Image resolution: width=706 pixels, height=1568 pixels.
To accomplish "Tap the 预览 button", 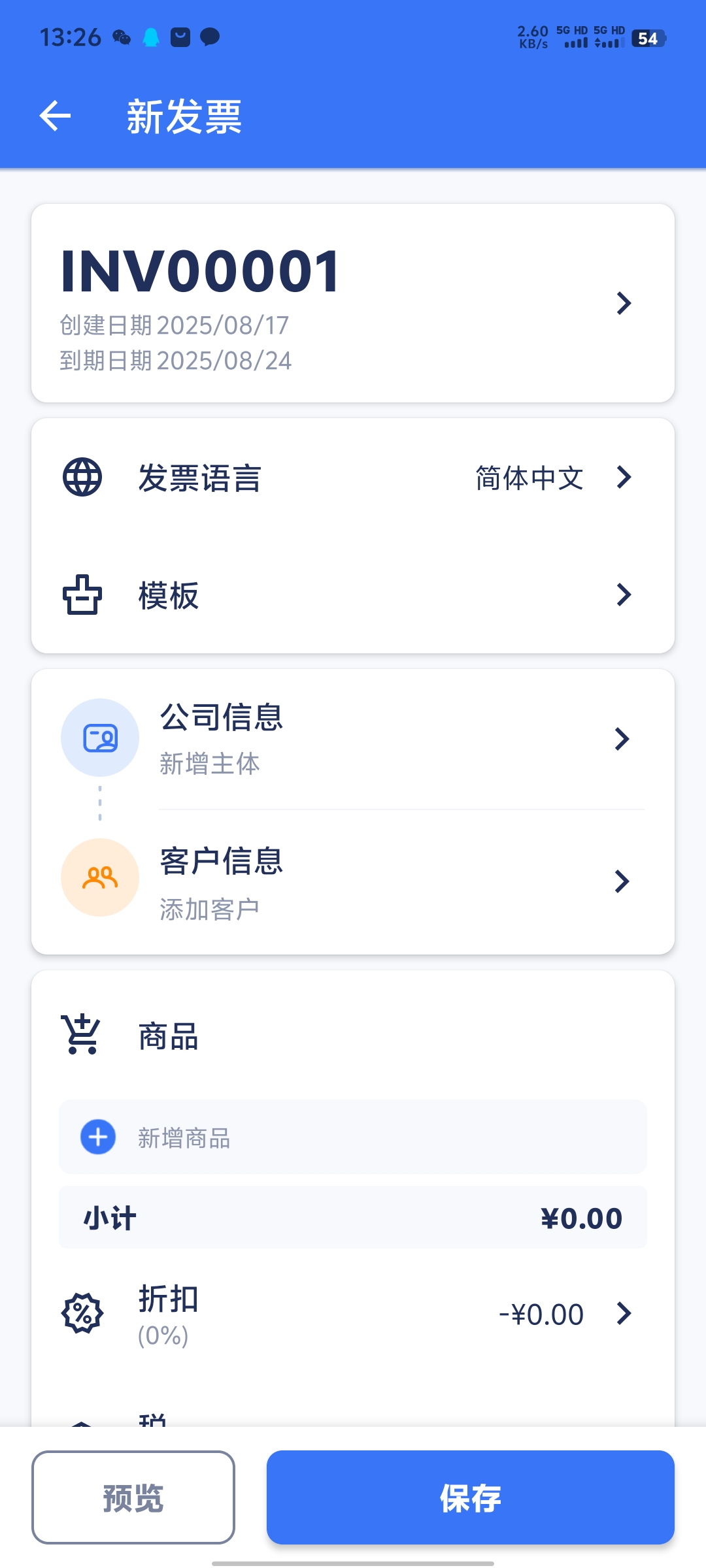I will click(133, 1497).
